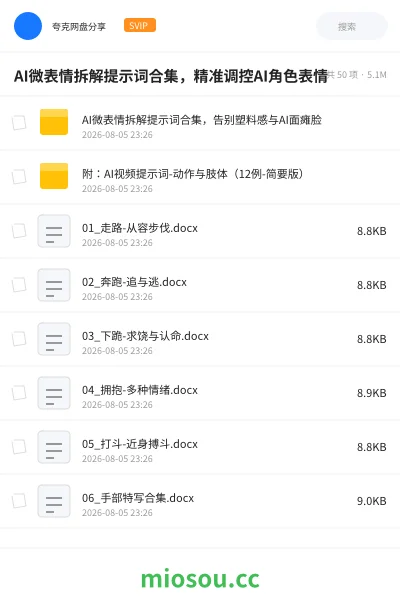Tick the checkbox for 附：AI视频提示词 folder
Viewport: 400px width, 600px height.
coord(19,177)
